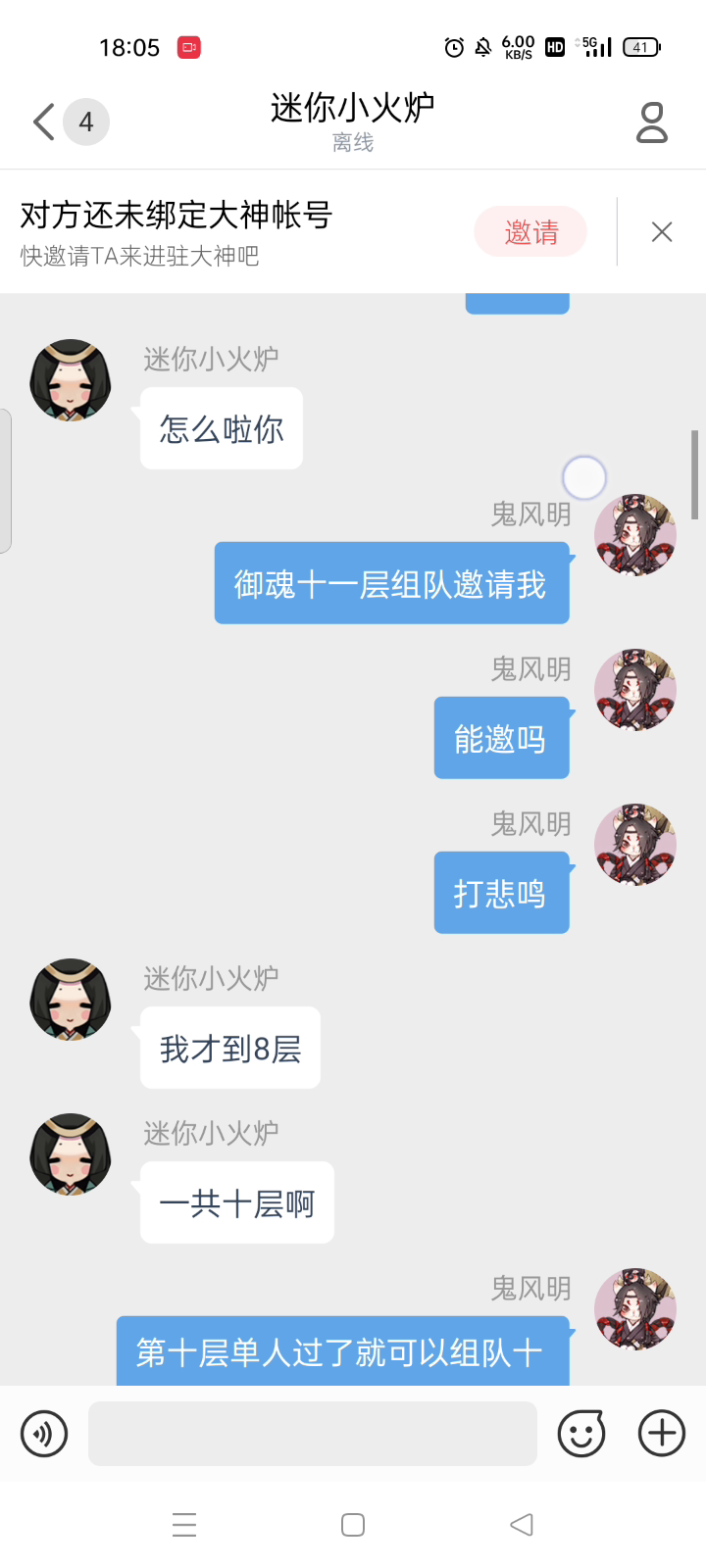Viewport: 706px width, 1568px height.
Task: Open the contact profile icon
Action: (x=652, y=122)
